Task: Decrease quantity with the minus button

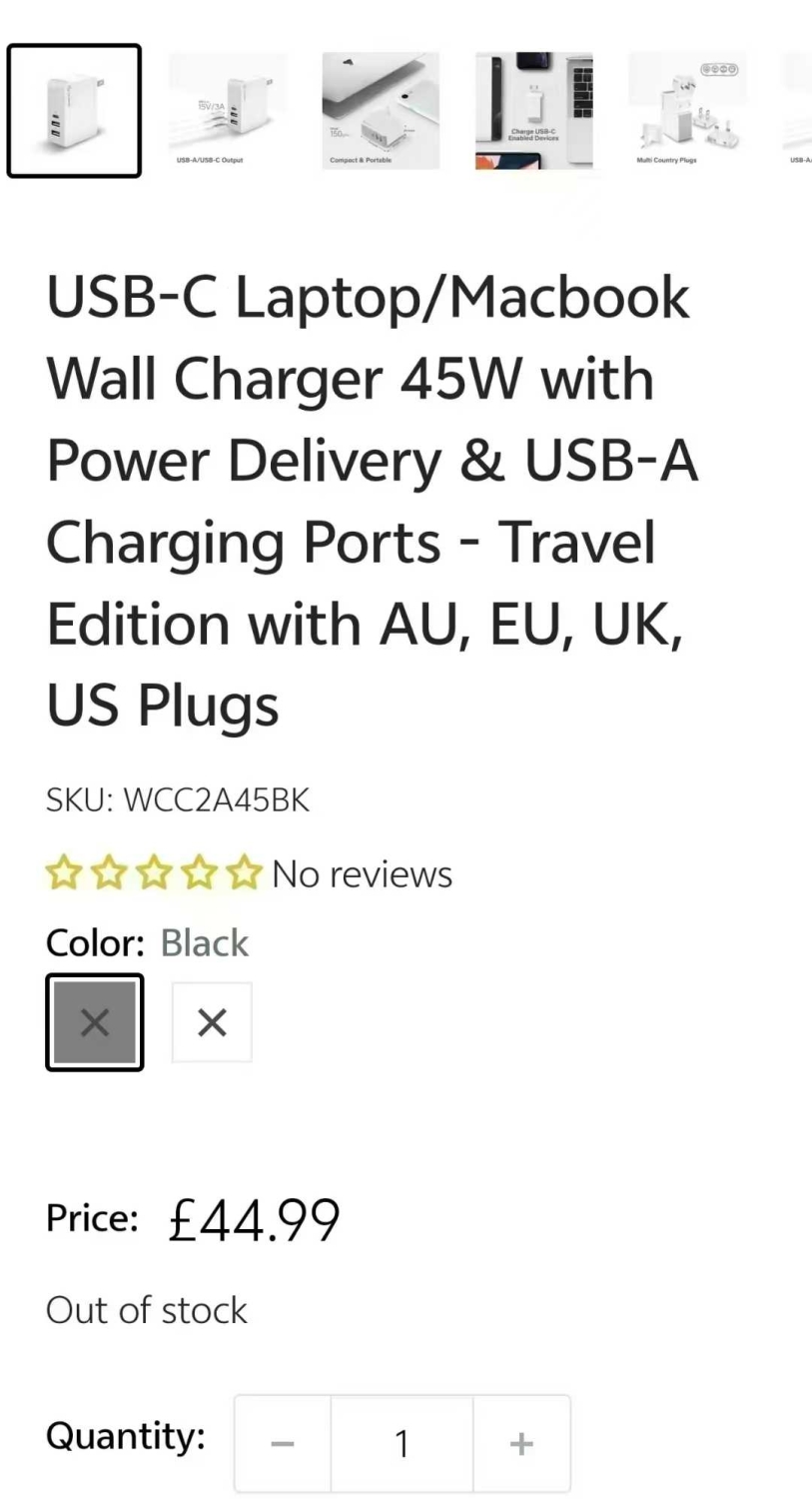Action: coord(284,1444)
